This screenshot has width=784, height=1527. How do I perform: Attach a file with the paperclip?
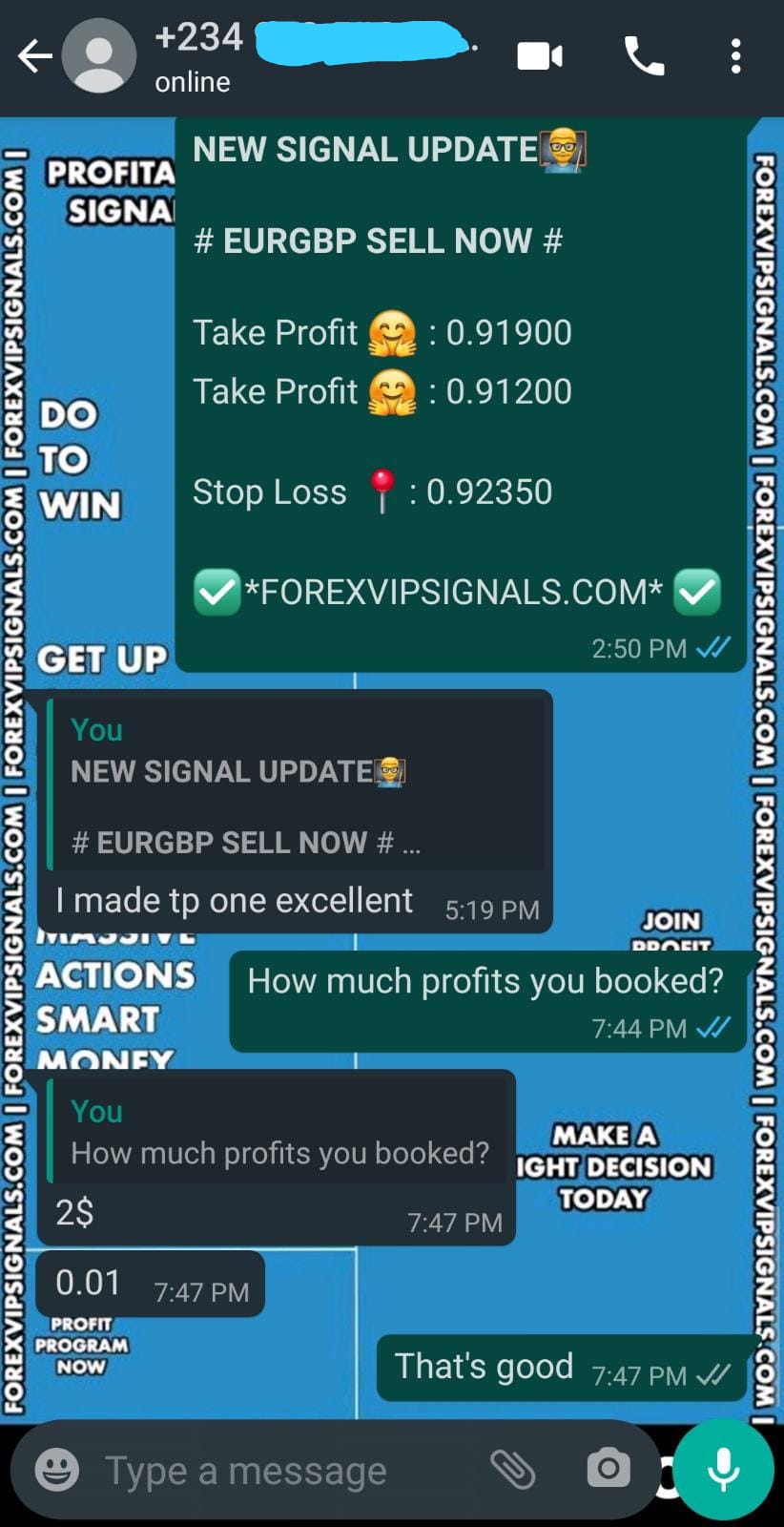[513, 1470]
